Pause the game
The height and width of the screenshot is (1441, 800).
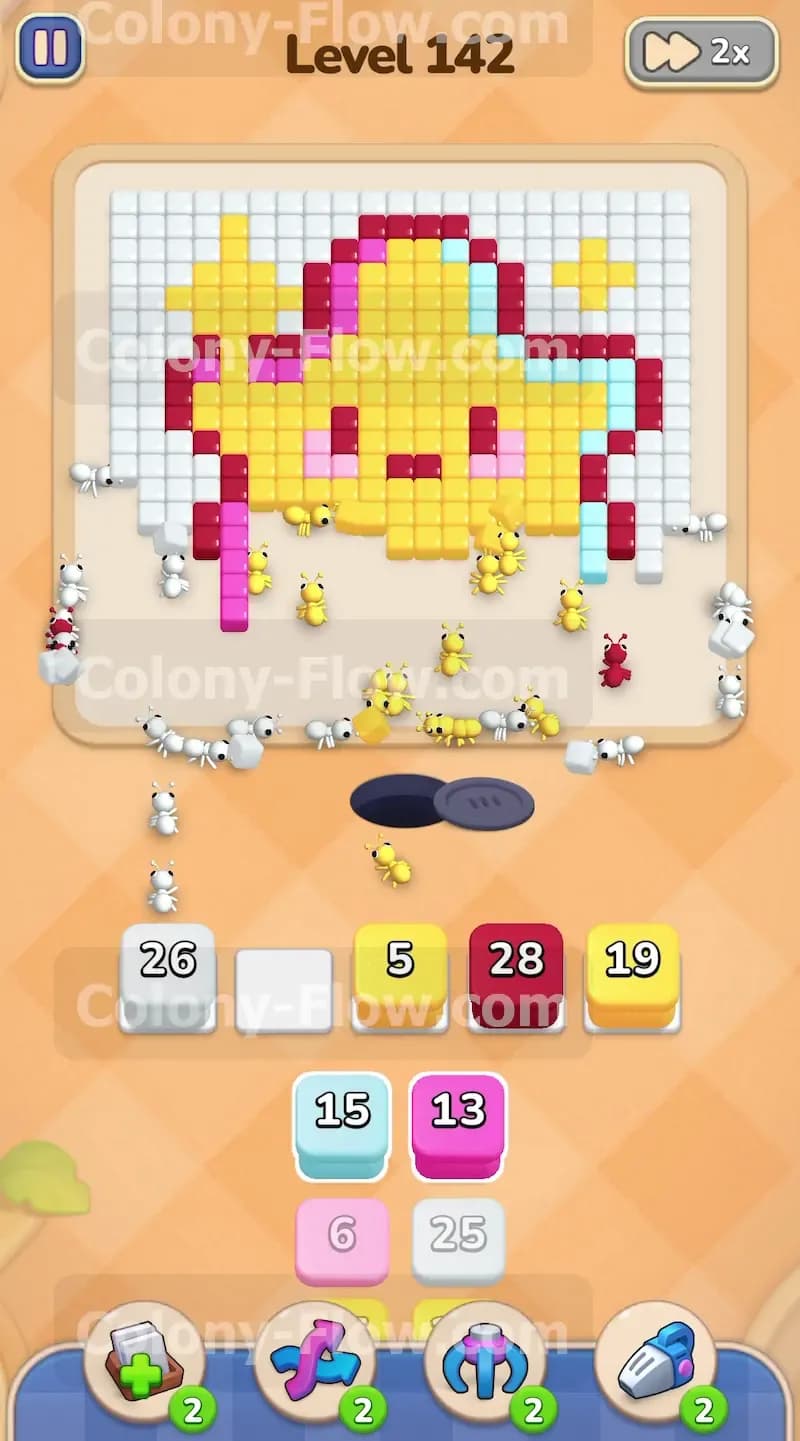pyautogui.click(x=50, y=47)
